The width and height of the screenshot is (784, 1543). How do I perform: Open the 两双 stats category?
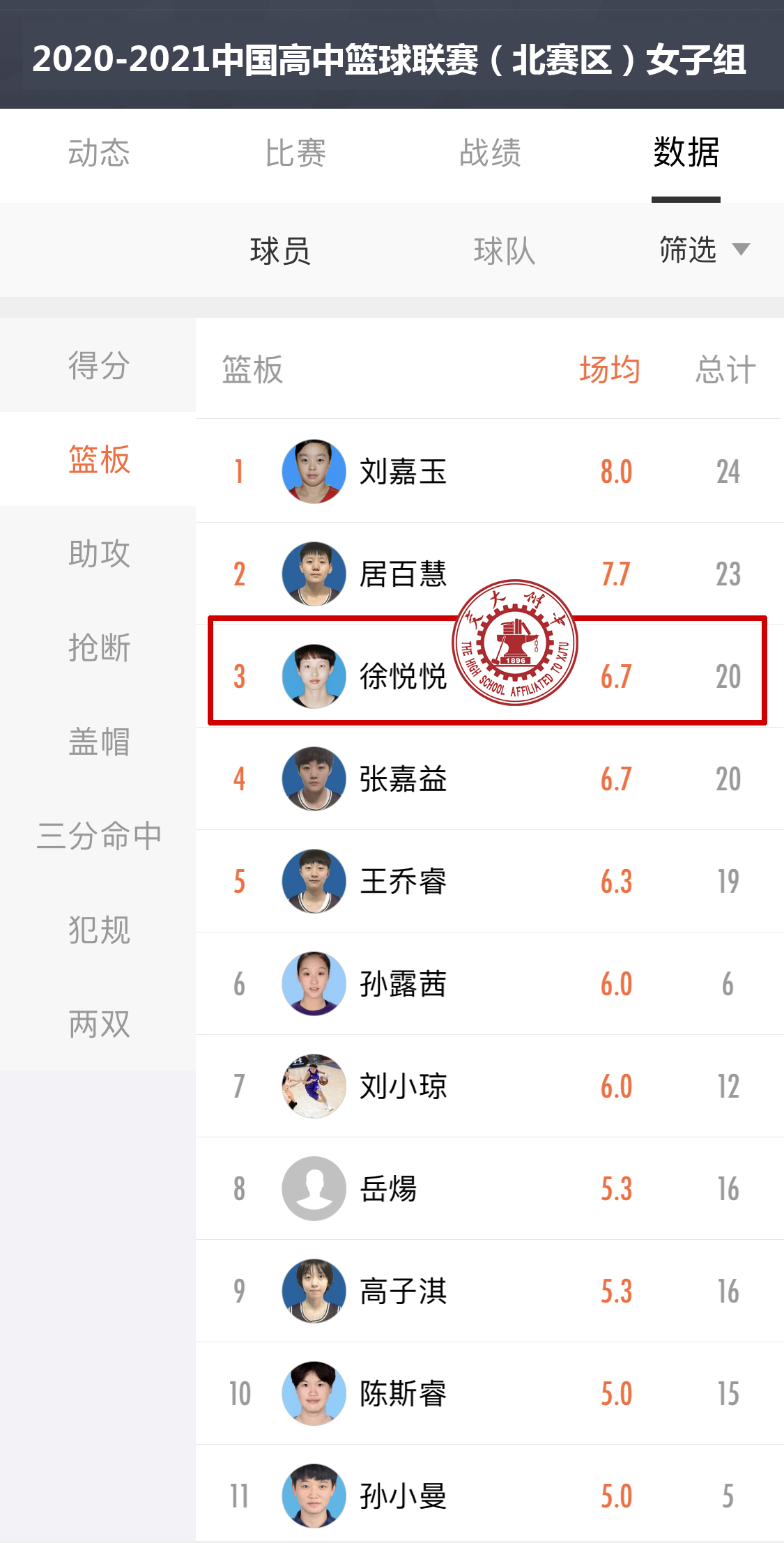[98, 1024]
